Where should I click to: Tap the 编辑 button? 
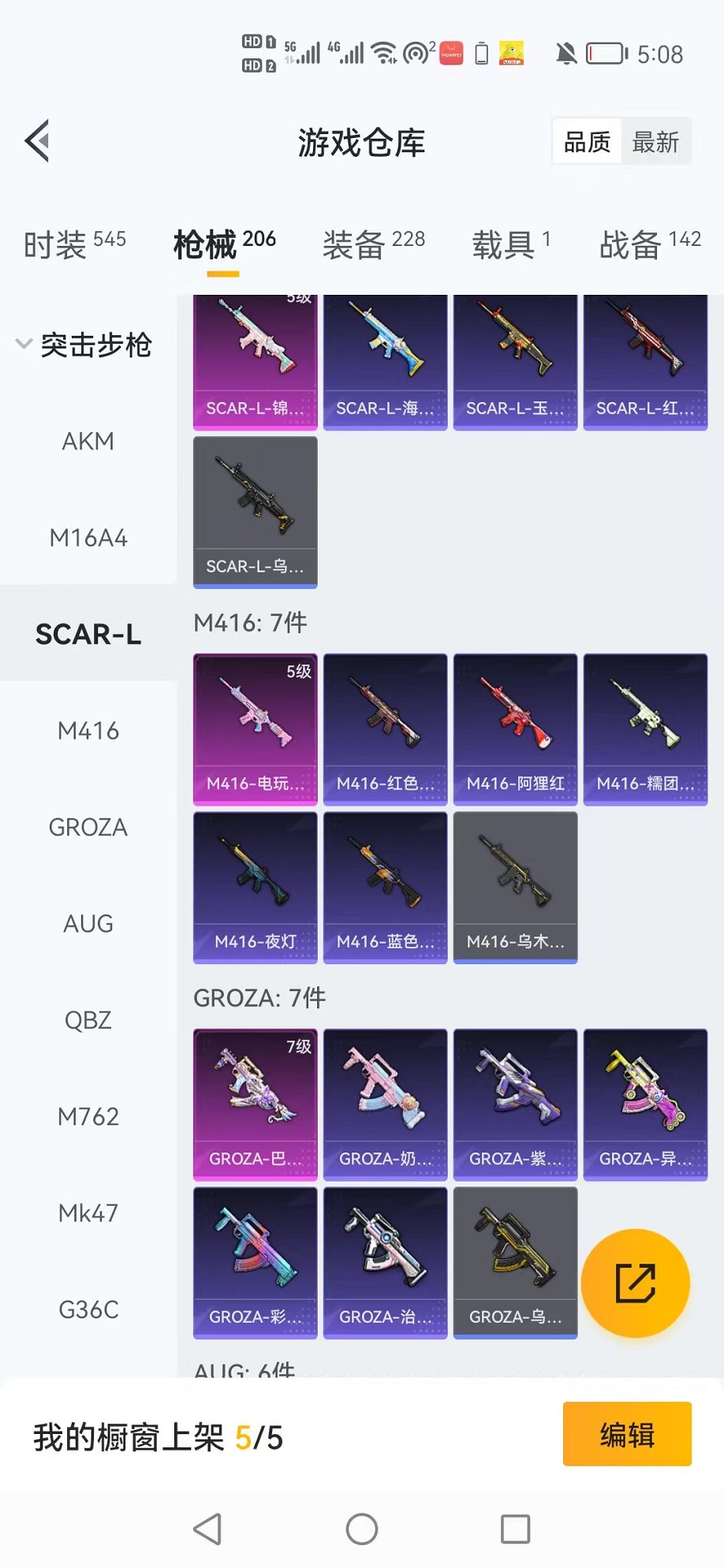[627, 1434]
